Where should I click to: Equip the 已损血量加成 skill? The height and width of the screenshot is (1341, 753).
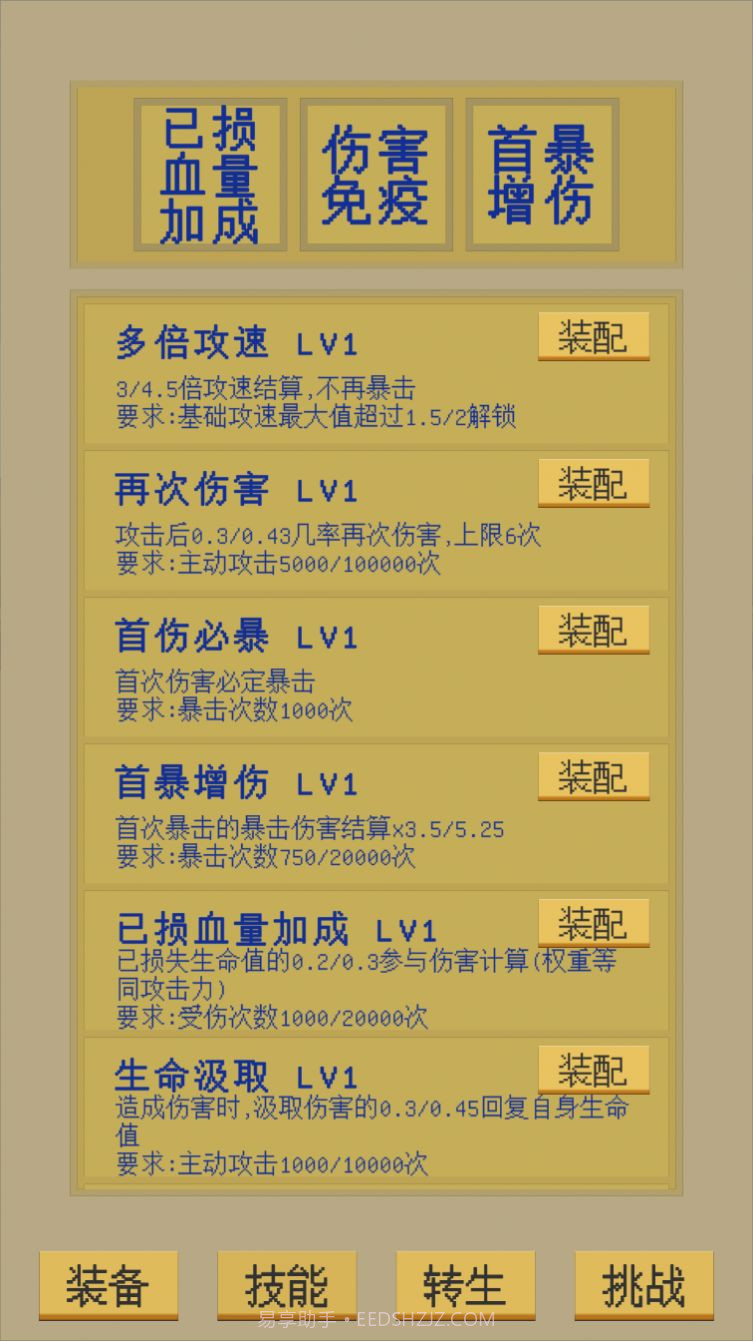tap(593, 921)
